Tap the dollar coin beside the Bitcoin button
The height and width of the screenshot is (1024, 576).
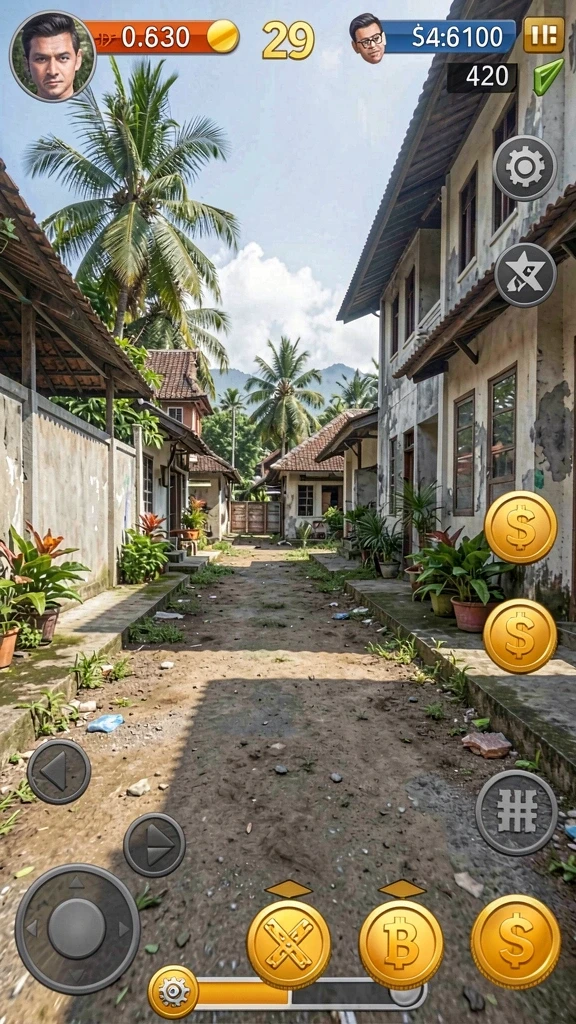click(x=516, y=940)
